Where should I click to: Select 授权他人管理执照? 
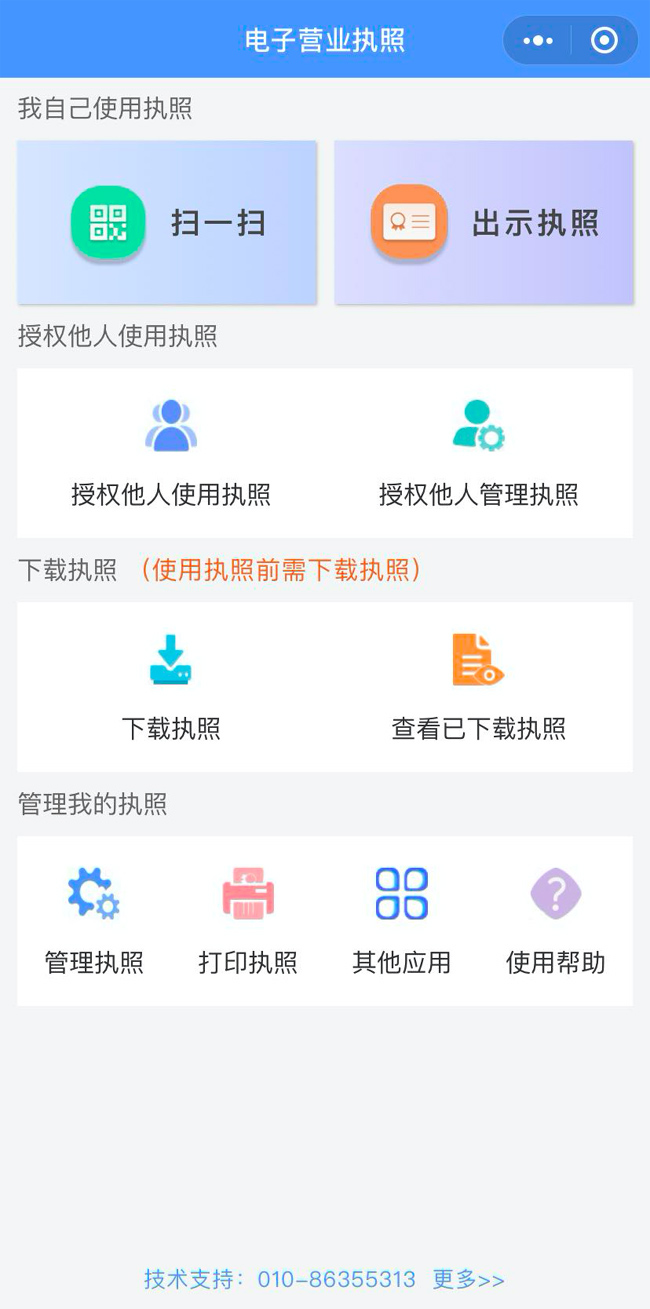(478, 453)
